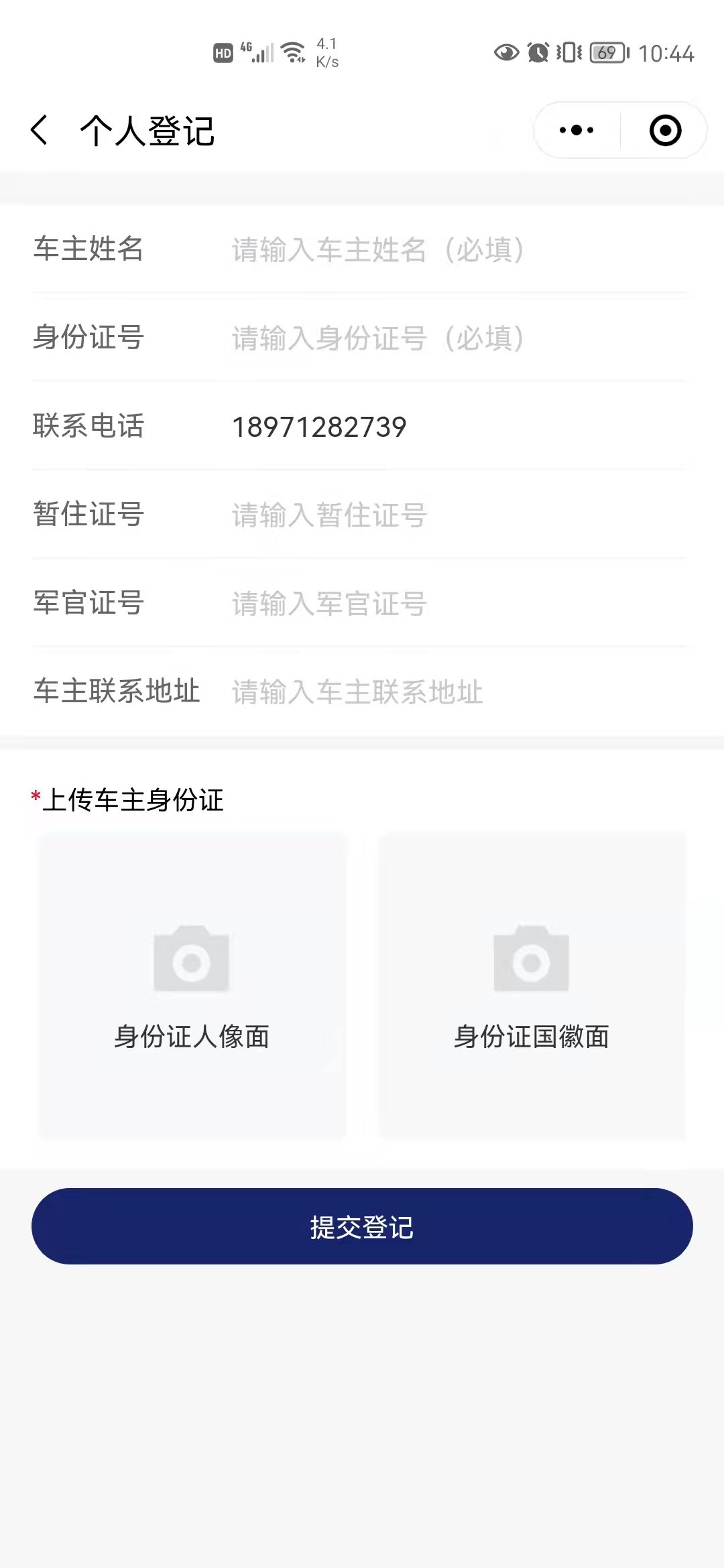
Task: Open the mini program more options menu
Action: [x=577, y=130]
